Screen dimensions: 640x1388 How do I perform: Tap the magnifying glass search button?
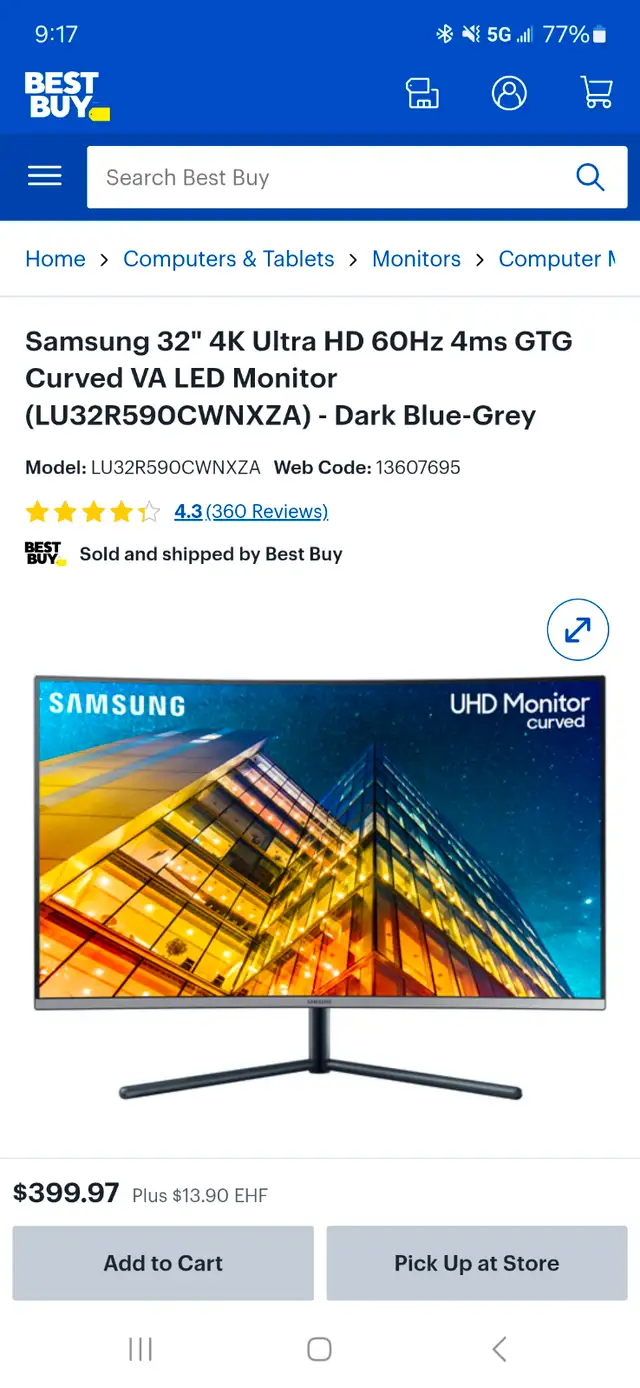click(x=591, y=178)
